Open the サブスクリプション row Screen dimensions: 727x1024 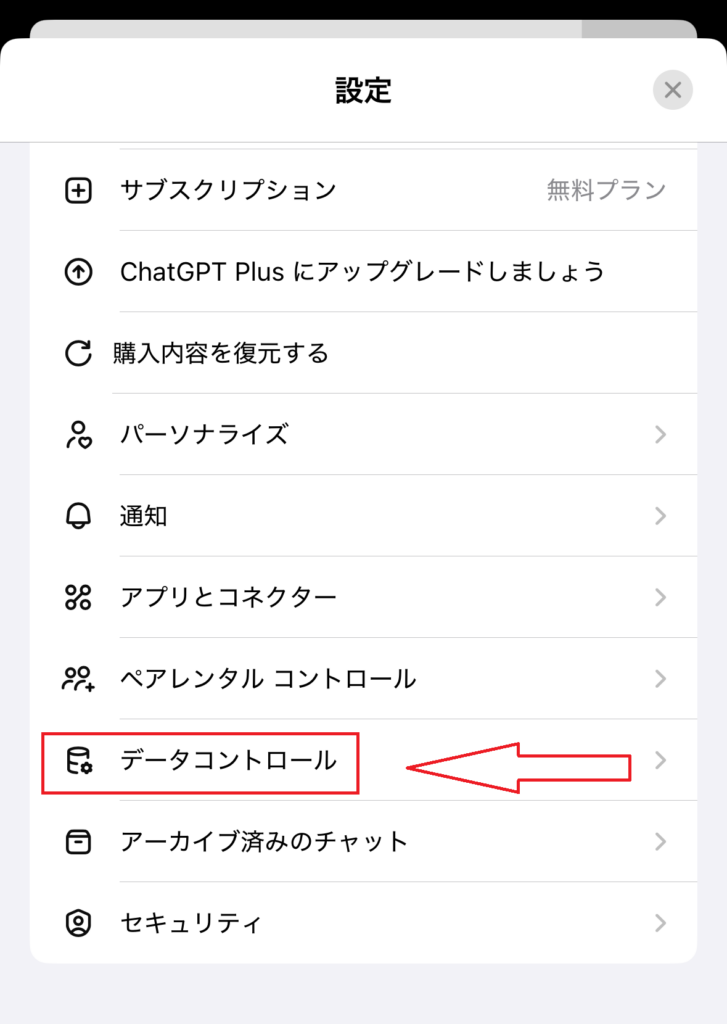228,190
